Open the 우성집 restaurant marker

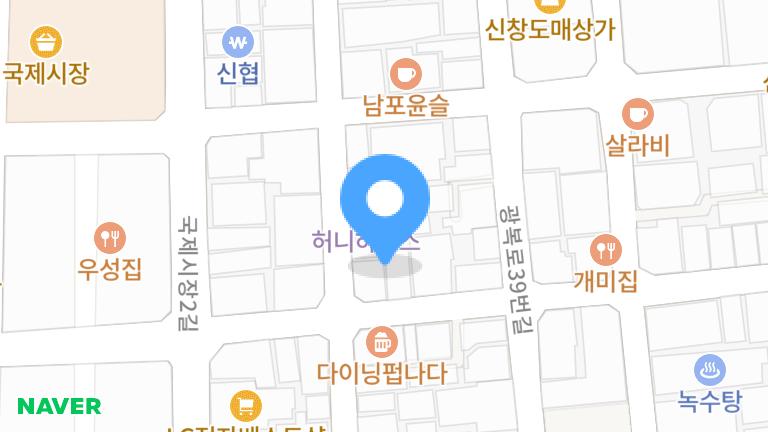(110, 238)
